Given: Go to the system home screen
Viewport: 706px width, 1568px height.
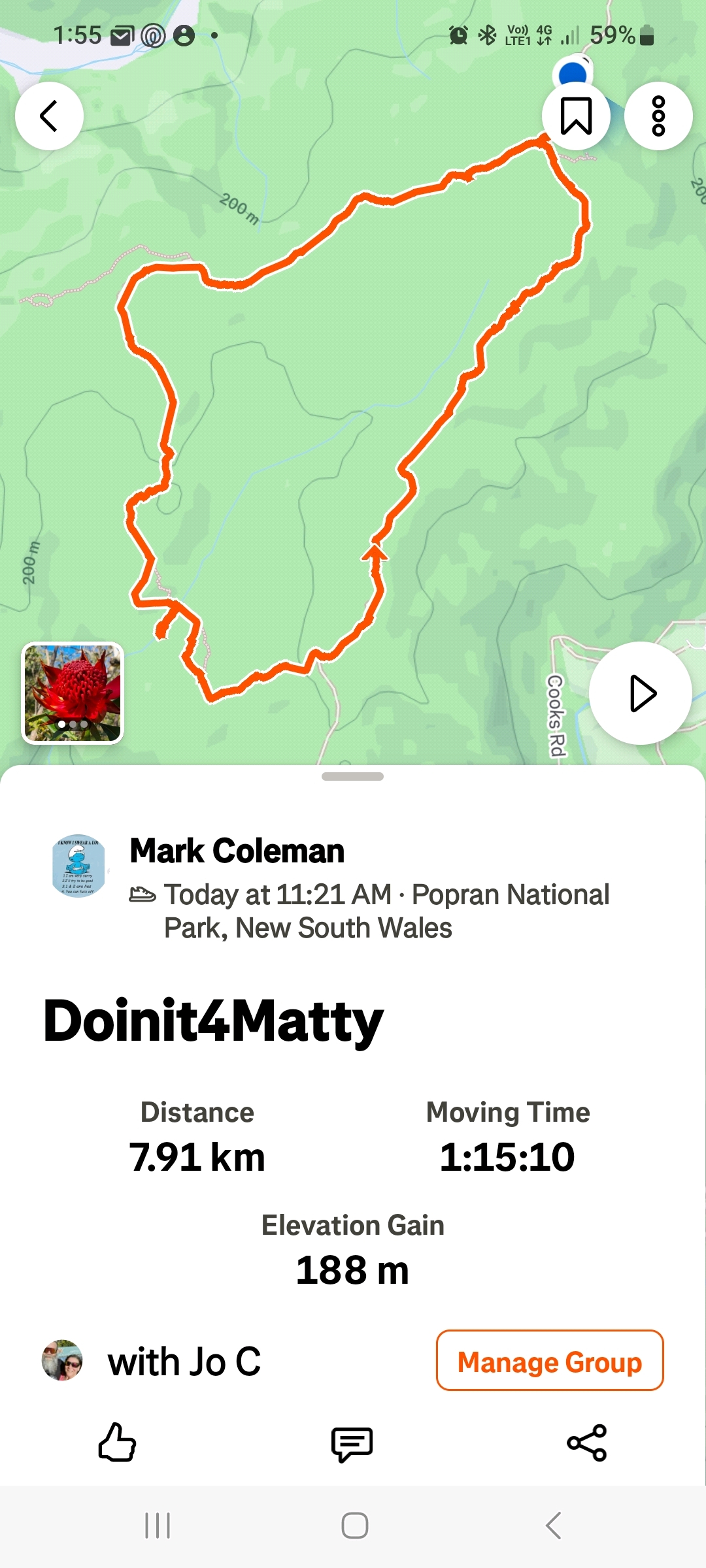Looking at the screenshot, I should tap(354, 1526).
